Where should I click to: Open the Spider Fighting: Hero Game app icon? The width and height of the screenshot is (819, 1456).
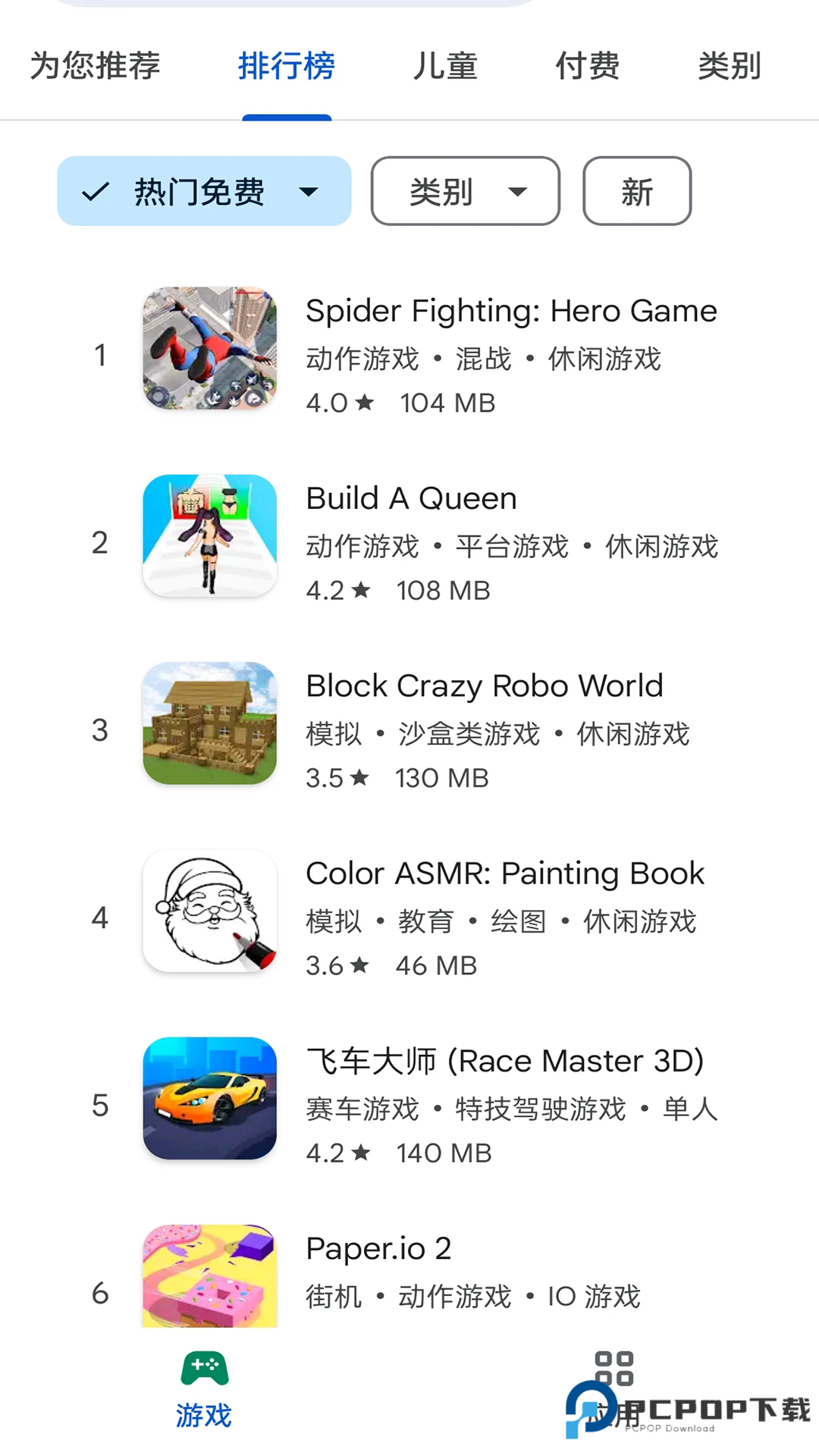point(210,350)
